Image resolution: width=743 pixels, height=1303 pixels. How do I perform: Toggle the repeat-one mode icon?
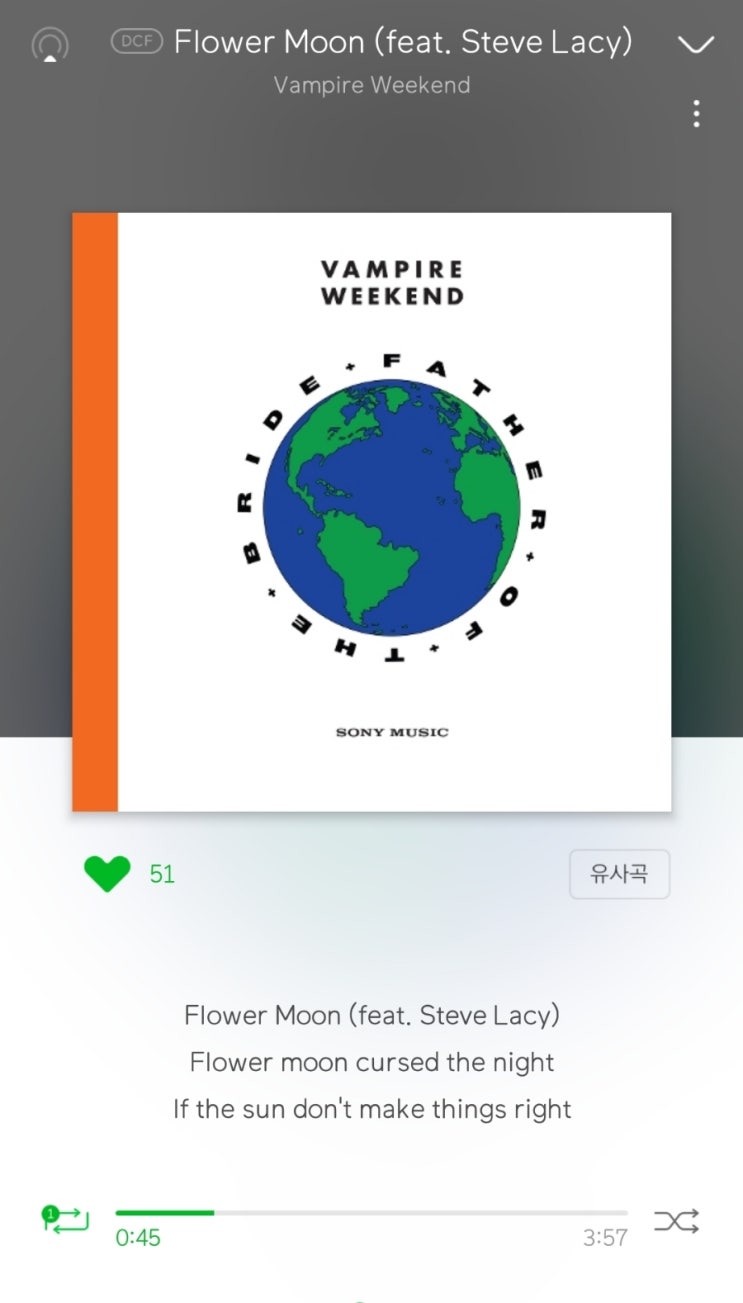[x=66, y=1219]
